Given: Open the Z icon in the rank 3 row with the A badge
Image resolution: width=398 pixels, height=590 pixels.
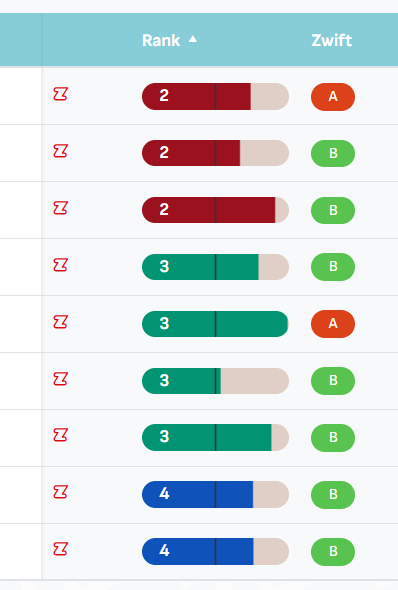Looking at the screenshot, I should pyautogui.click(x=60, y=322).
